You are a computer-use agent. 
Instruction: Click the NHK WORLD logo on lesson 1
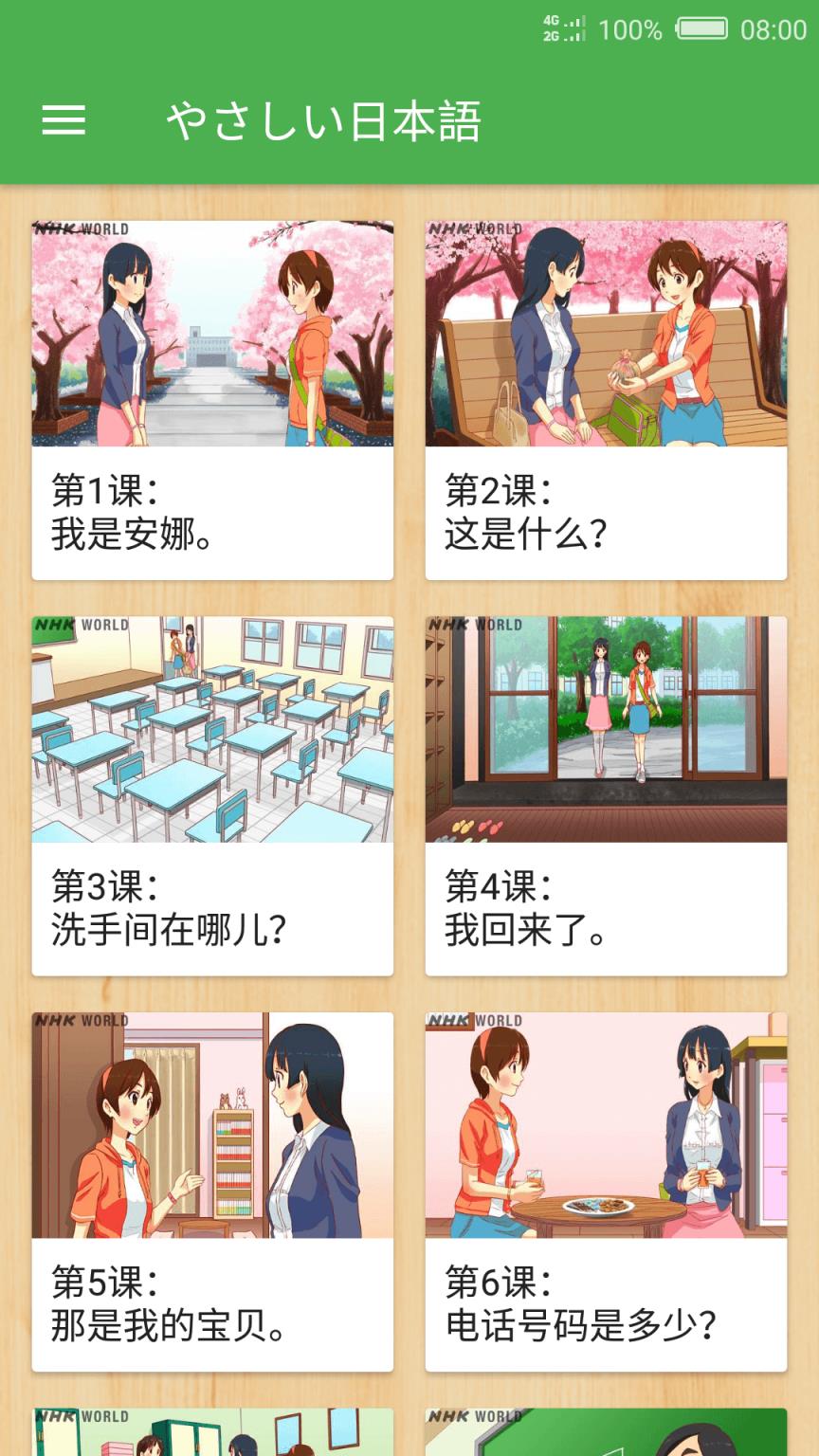click(83, 230)
